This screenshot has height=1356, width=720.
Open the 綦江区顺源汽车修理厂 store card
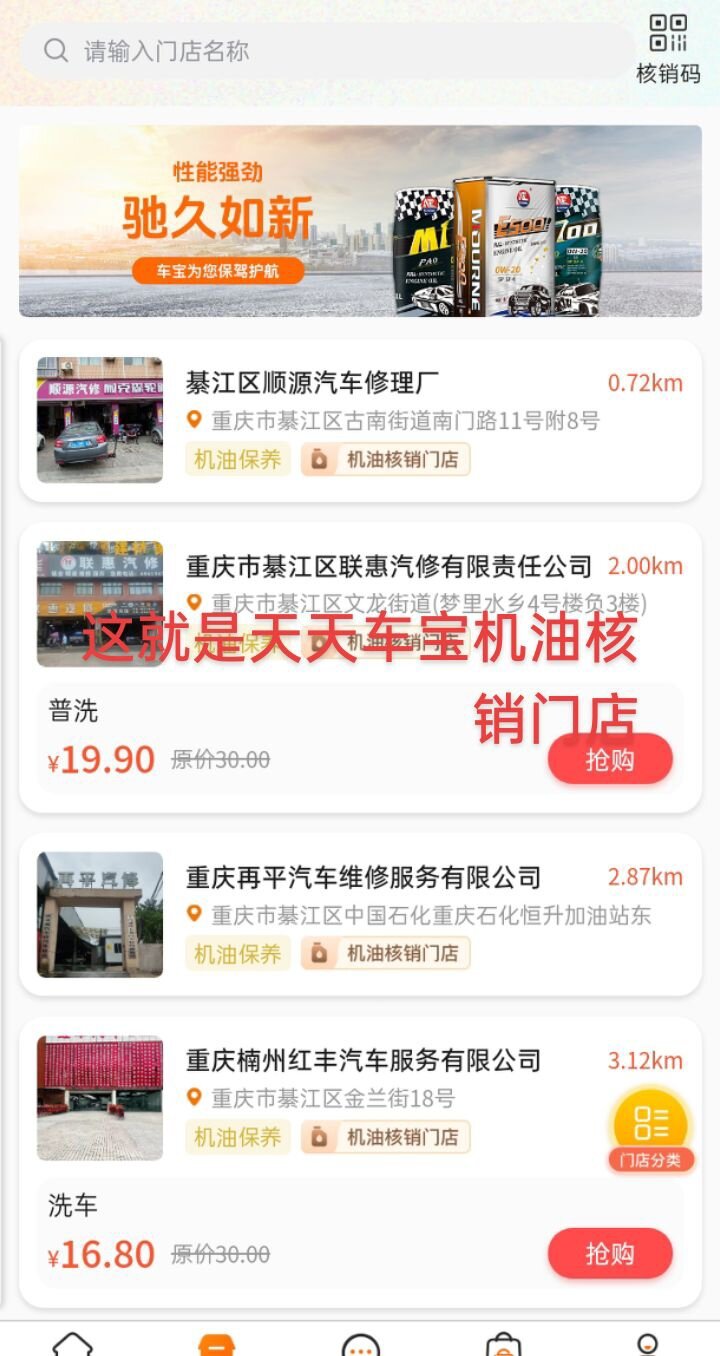click(x=360, y=420)
